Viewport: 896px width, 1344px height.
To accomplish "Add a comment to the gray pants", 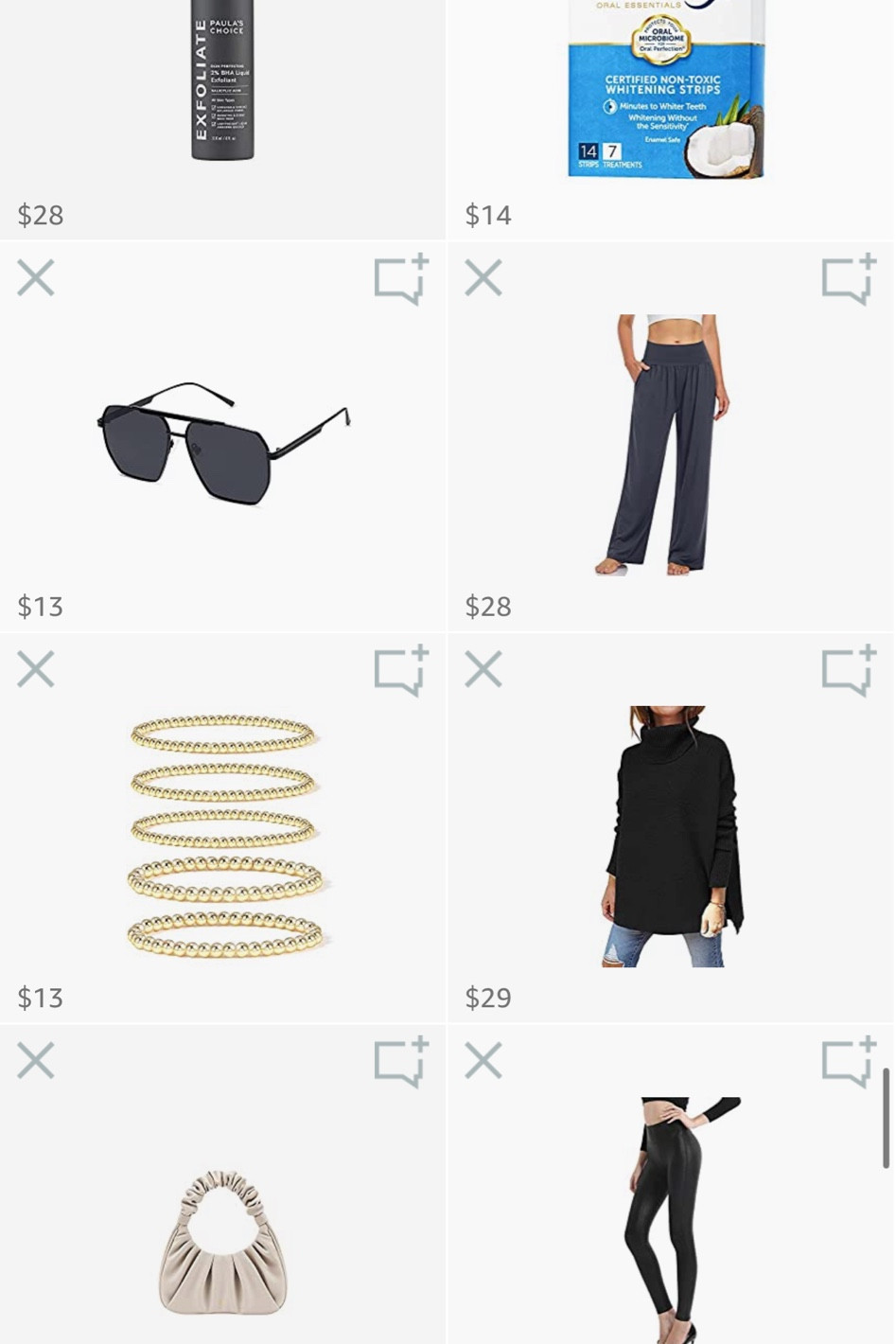I will point(849,278).
